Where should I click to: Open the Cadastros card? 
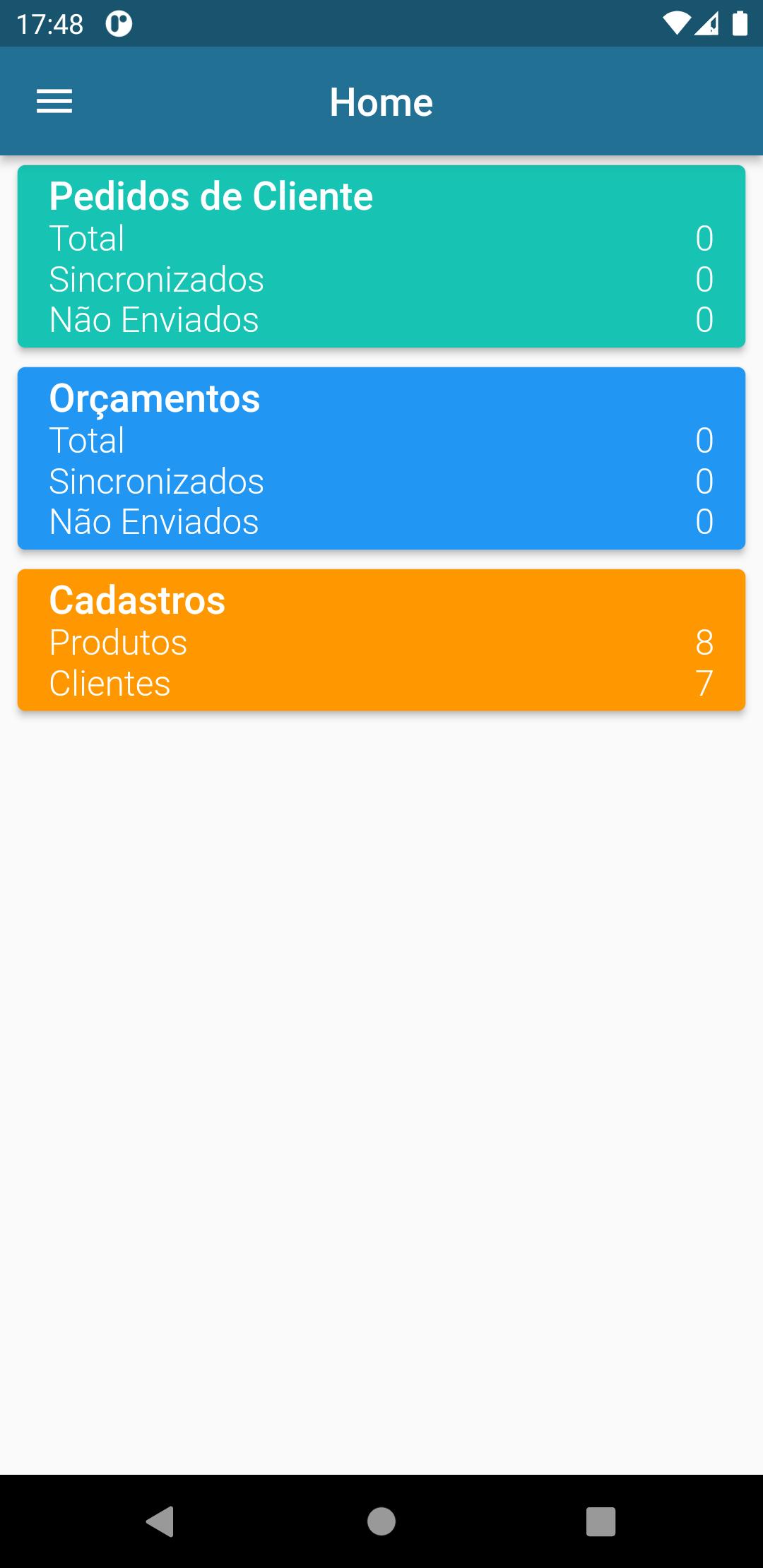381,640
